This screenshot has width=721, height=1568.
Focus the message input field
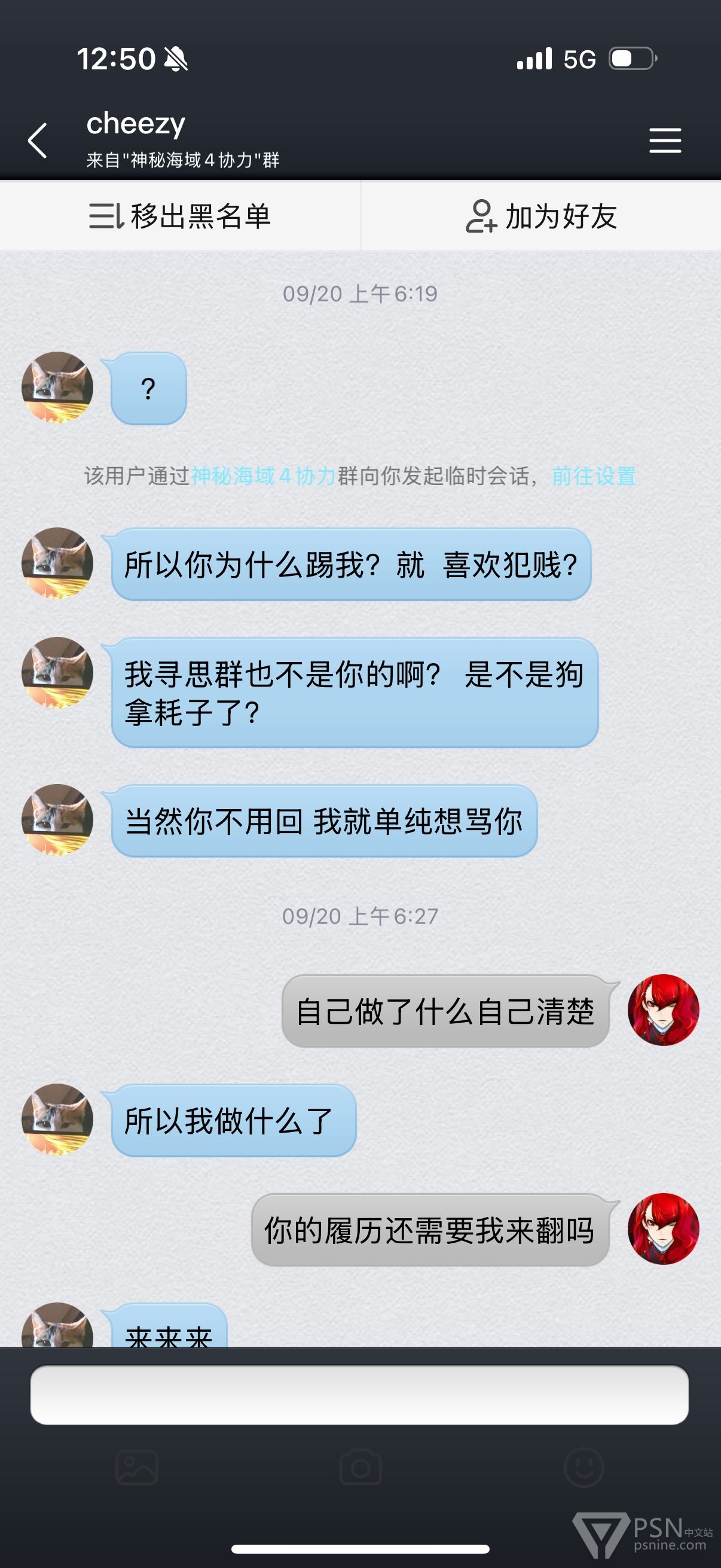359,1395
